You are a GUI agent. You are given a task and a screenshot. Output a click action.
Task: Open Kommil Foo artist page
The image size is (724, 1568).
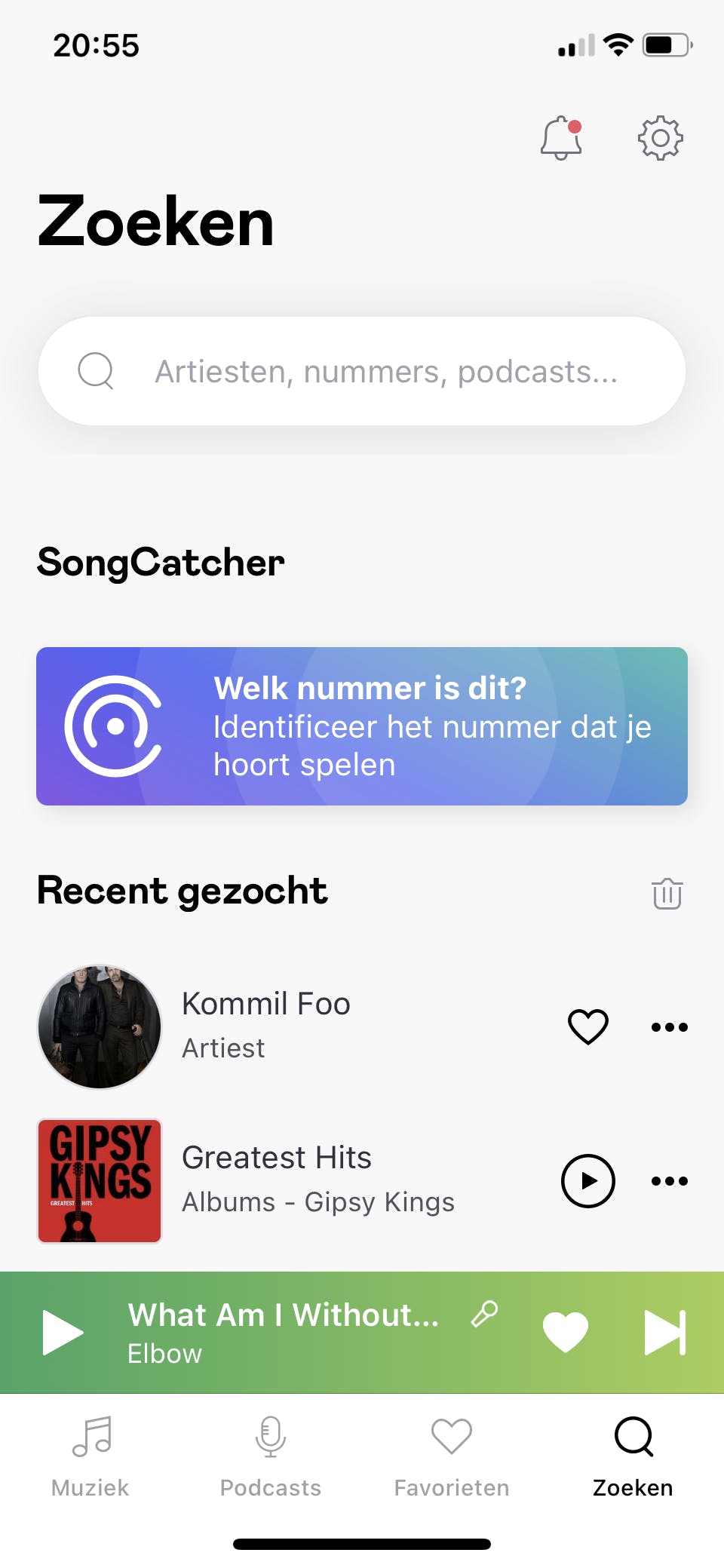coord(264,1026)
